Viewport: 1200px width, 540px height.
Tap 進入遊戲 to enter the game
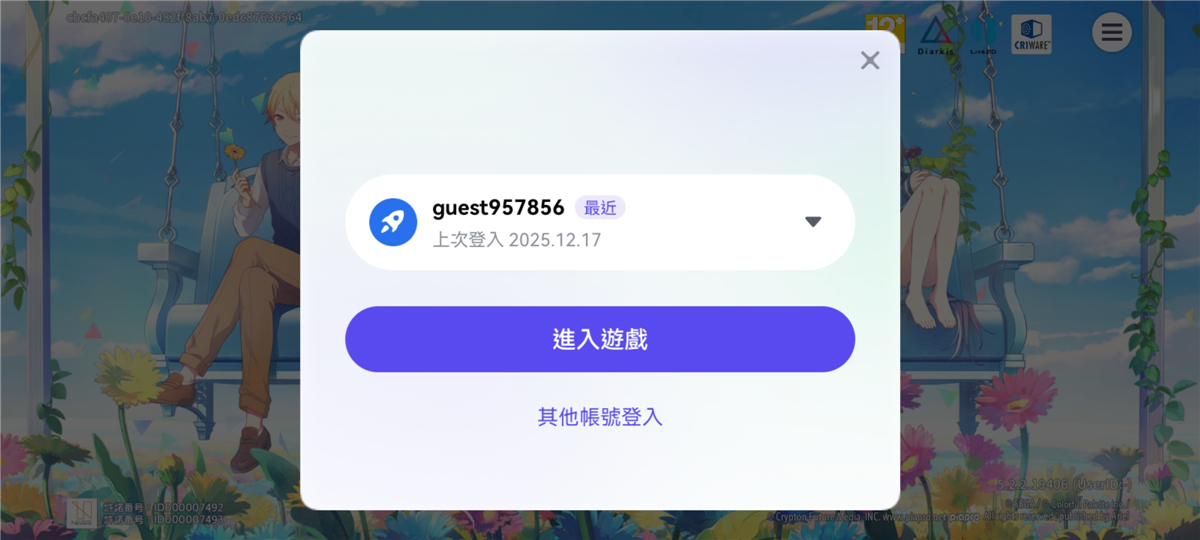pos(600,339)
